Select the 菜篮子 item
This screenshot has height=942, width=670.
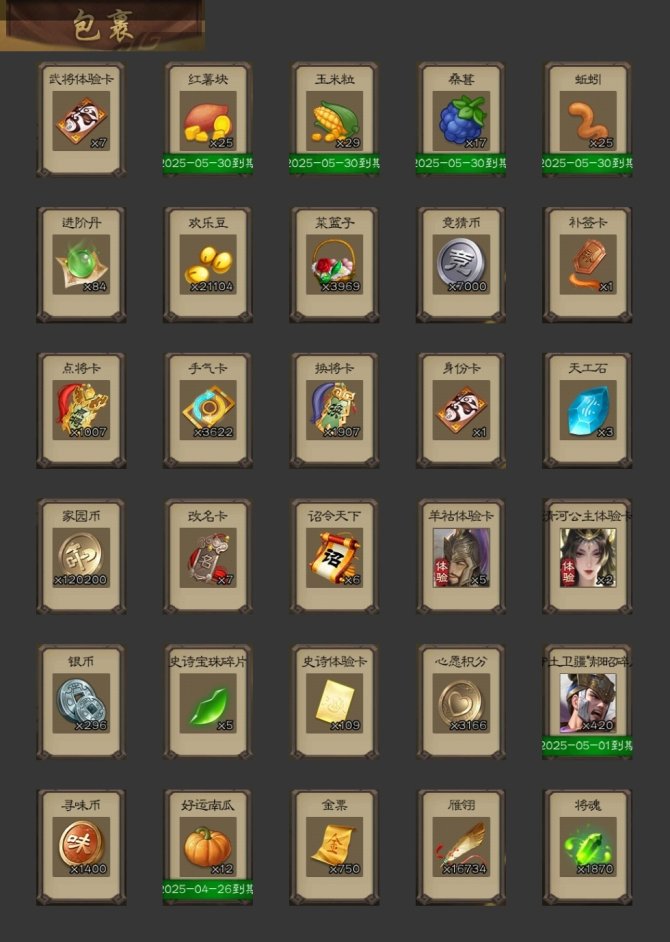click(x=335, y=266)
